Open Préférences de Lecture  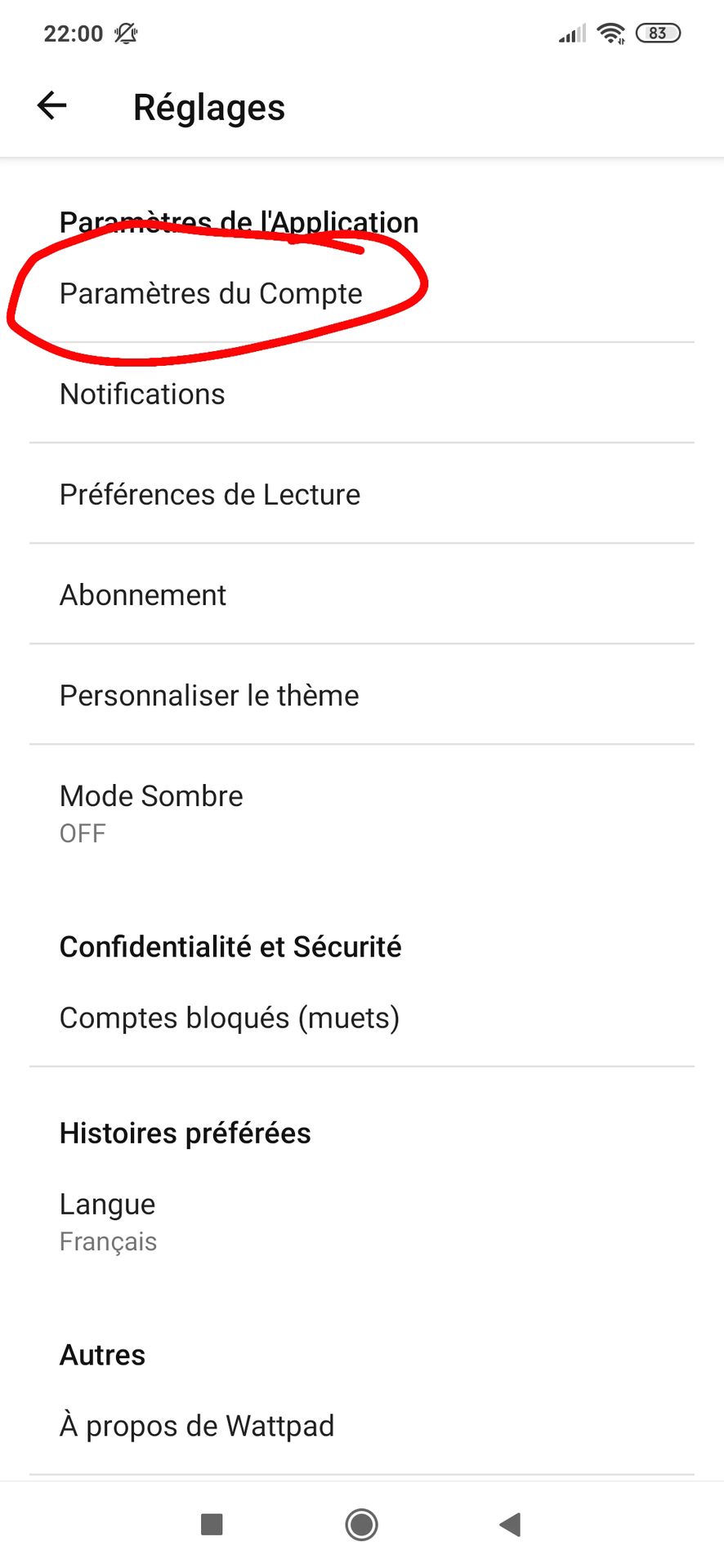(362, 494)
